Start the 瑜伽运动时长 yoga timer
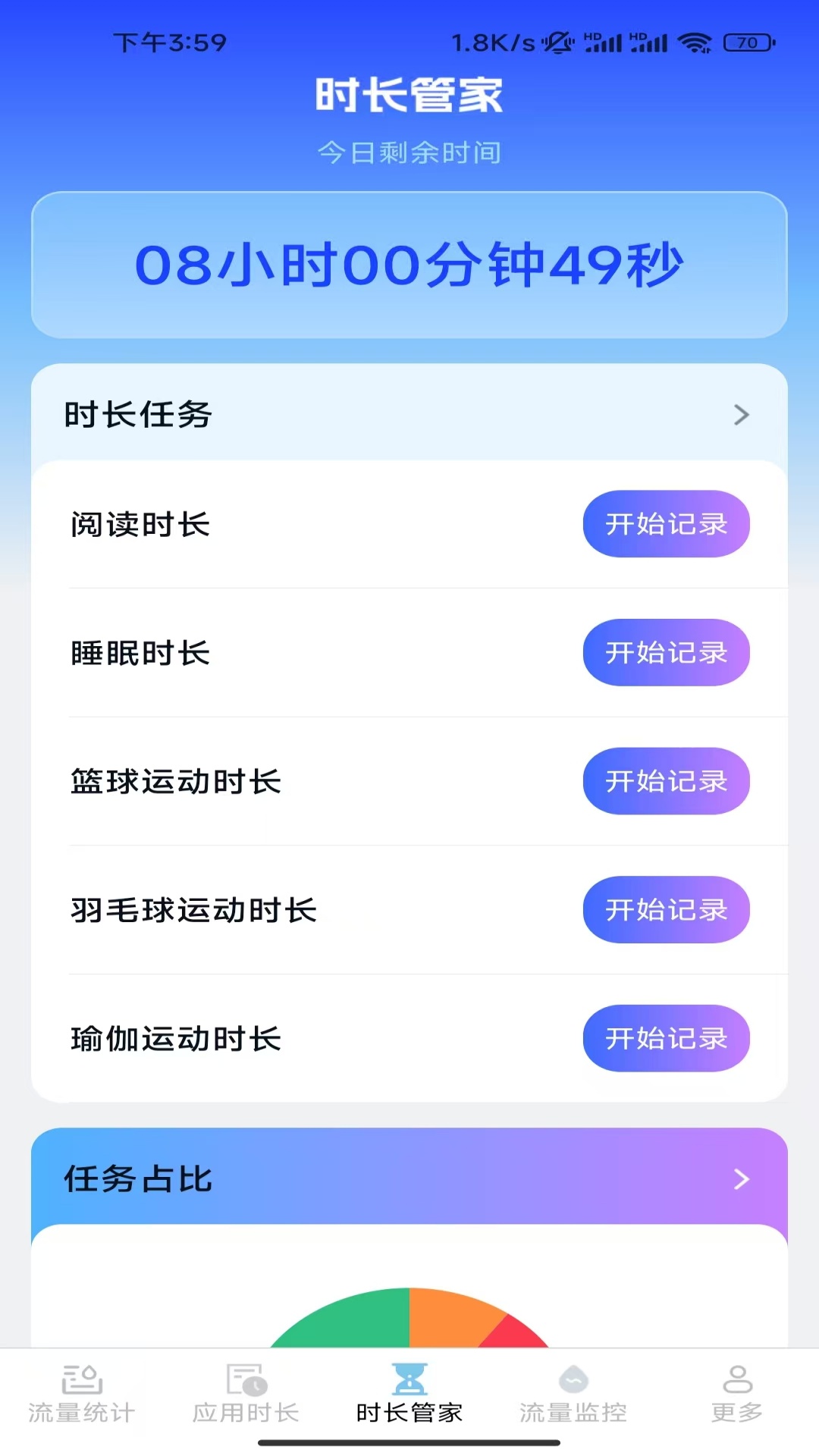The image size is (819, 1456). click(x=667, y=1039)
